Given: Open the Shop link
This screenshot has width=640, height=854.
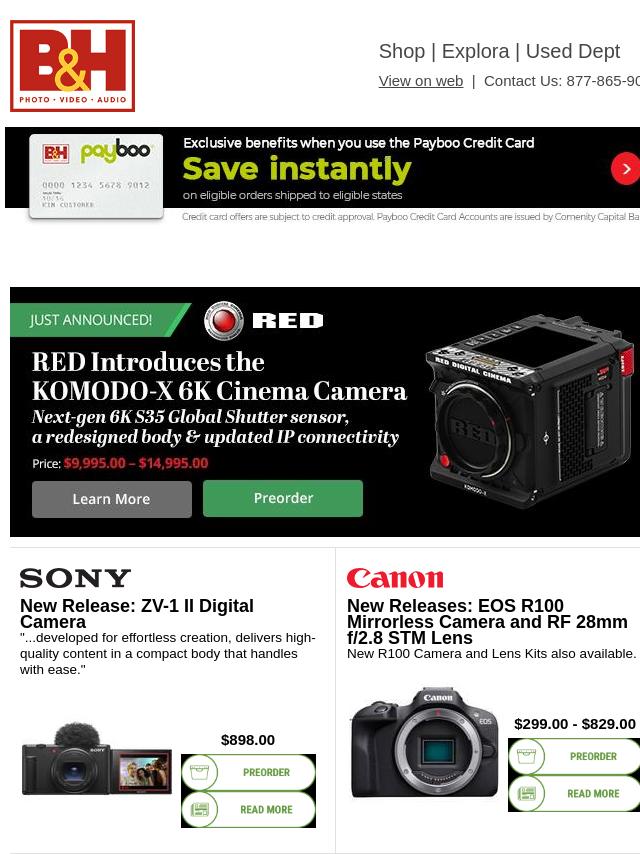Looking at the screenshot, I should 401,51.
